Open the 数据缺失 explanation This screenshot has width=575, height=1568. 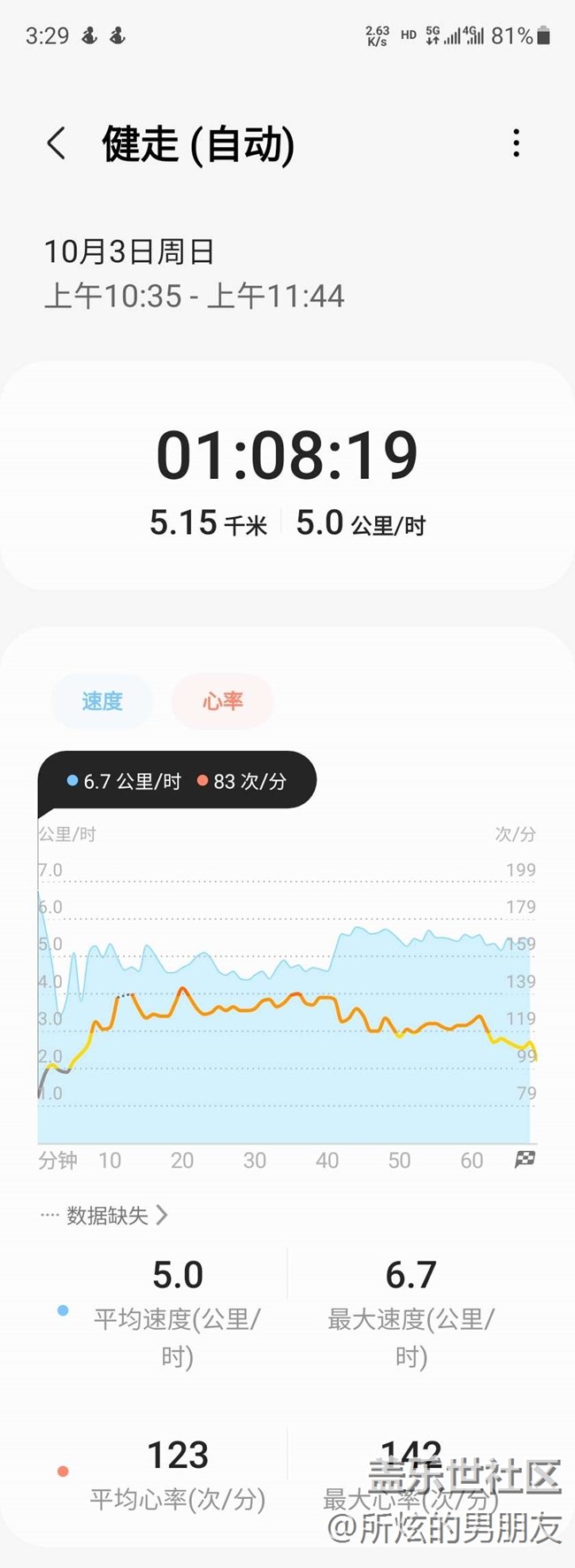[106, 1216]
